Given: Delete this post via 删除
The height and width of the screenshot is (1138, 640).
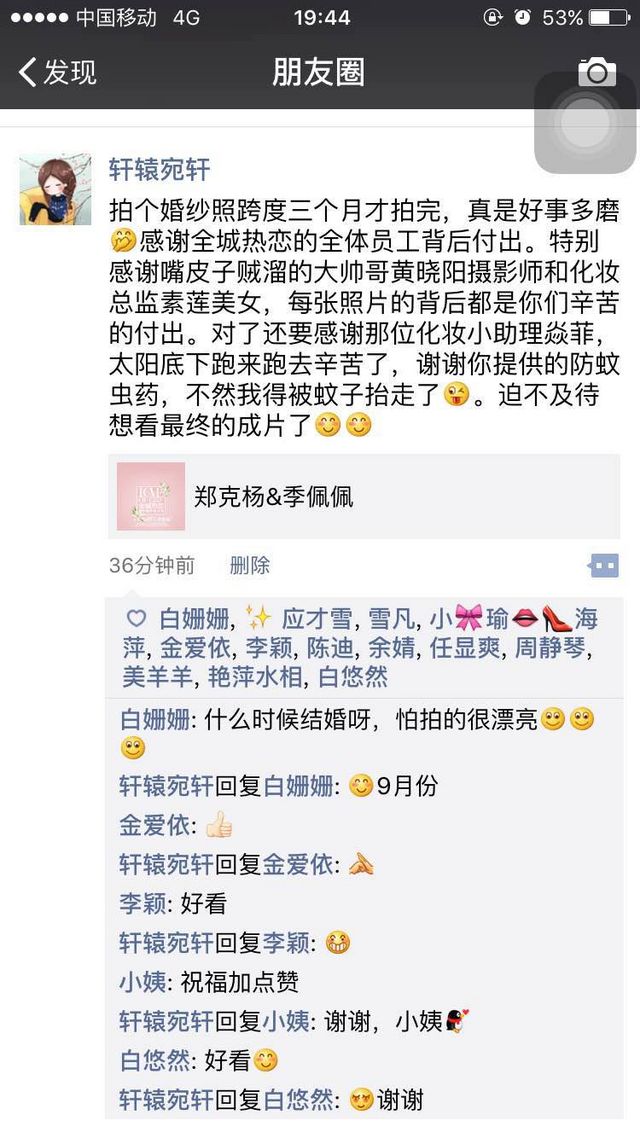Looking at the screenshot, I should (250, 565).
